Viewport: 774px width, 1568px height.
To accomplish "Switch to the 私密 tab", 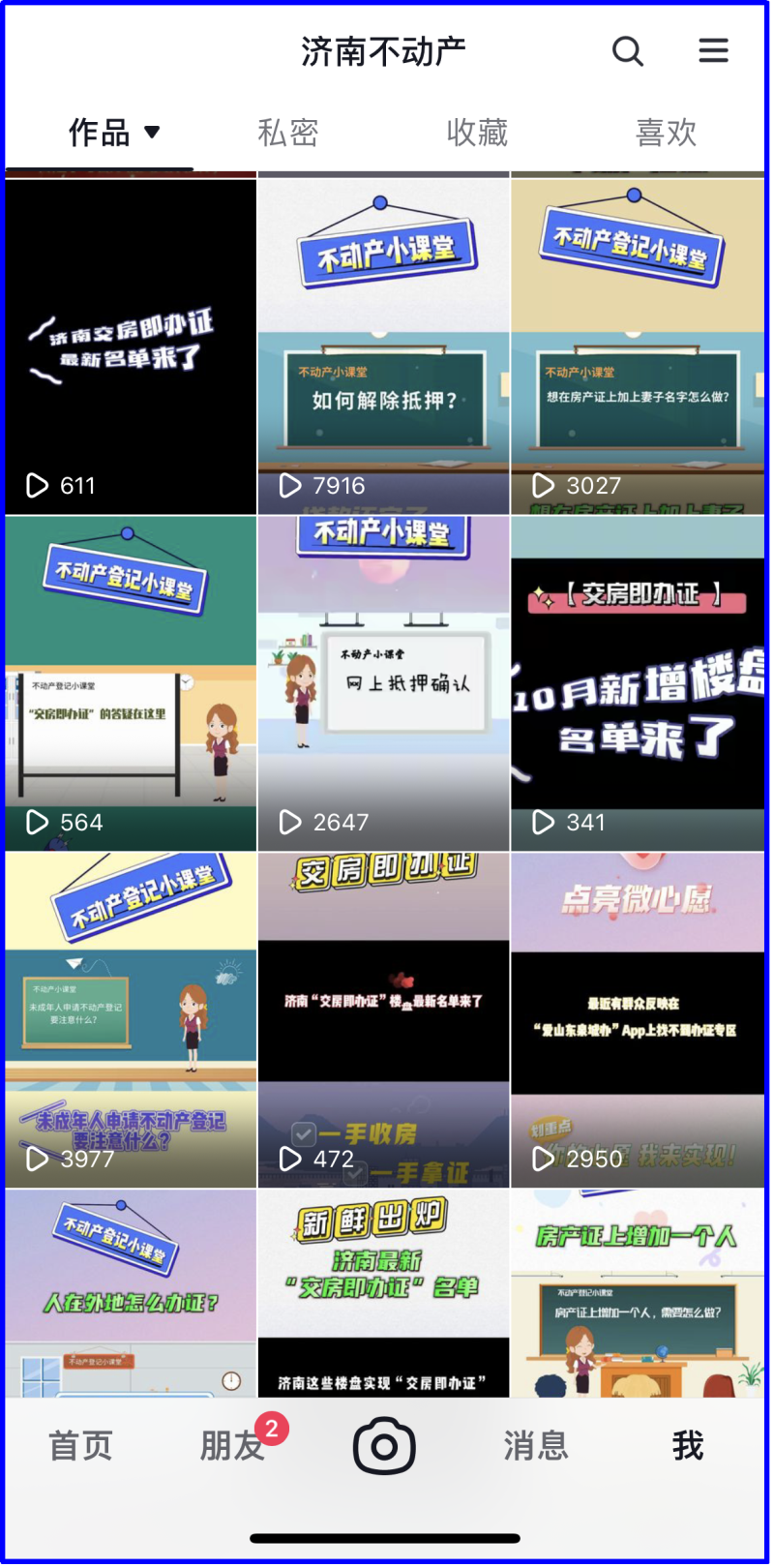I will click(287, 133).
